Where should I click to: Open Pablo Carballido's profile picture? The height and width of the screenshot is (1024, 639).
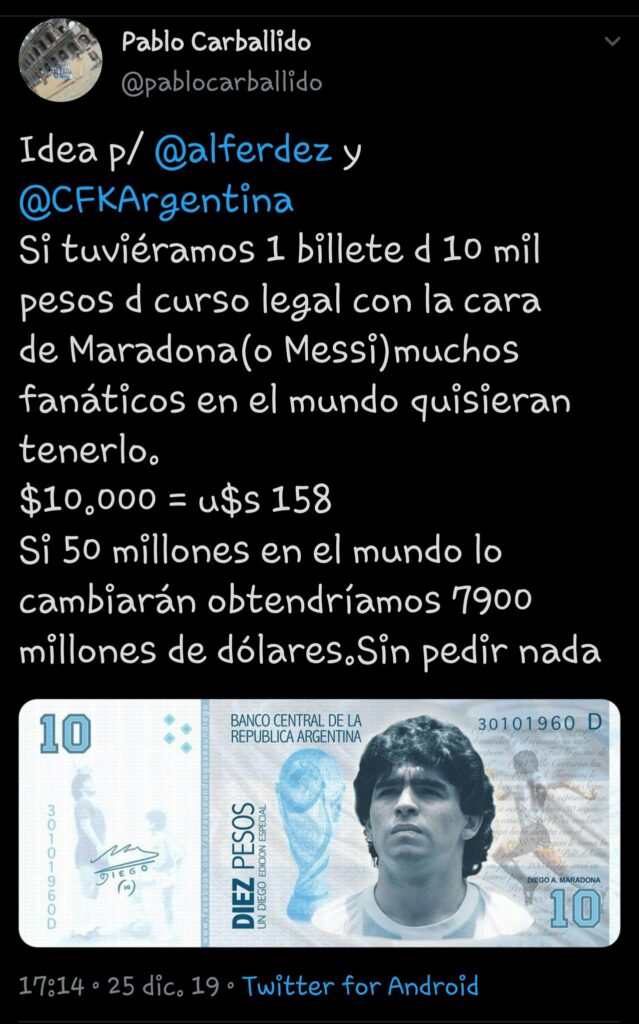[x=60, y=60]
